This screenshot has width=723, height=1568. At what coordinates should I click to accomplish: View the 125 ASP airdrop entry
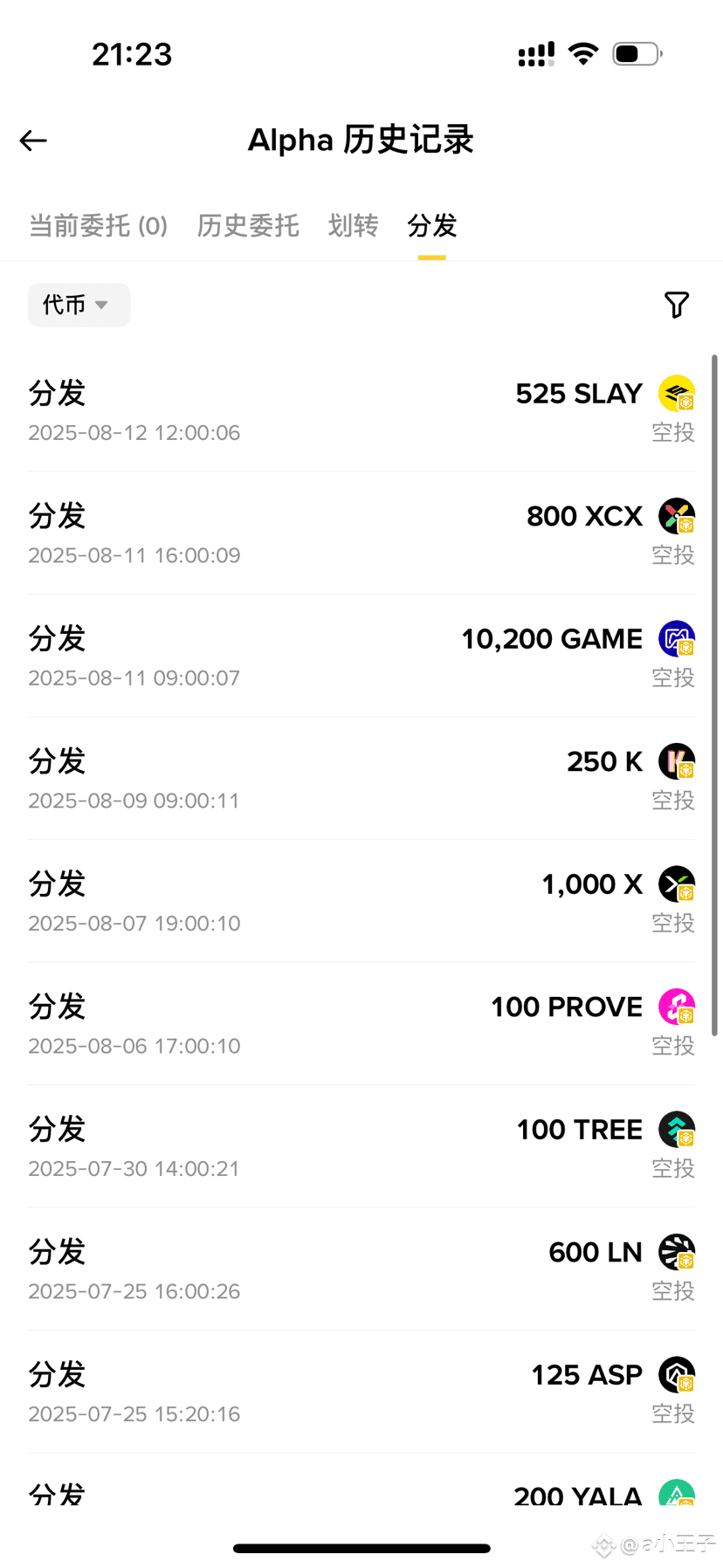(x=361, y=1392)
